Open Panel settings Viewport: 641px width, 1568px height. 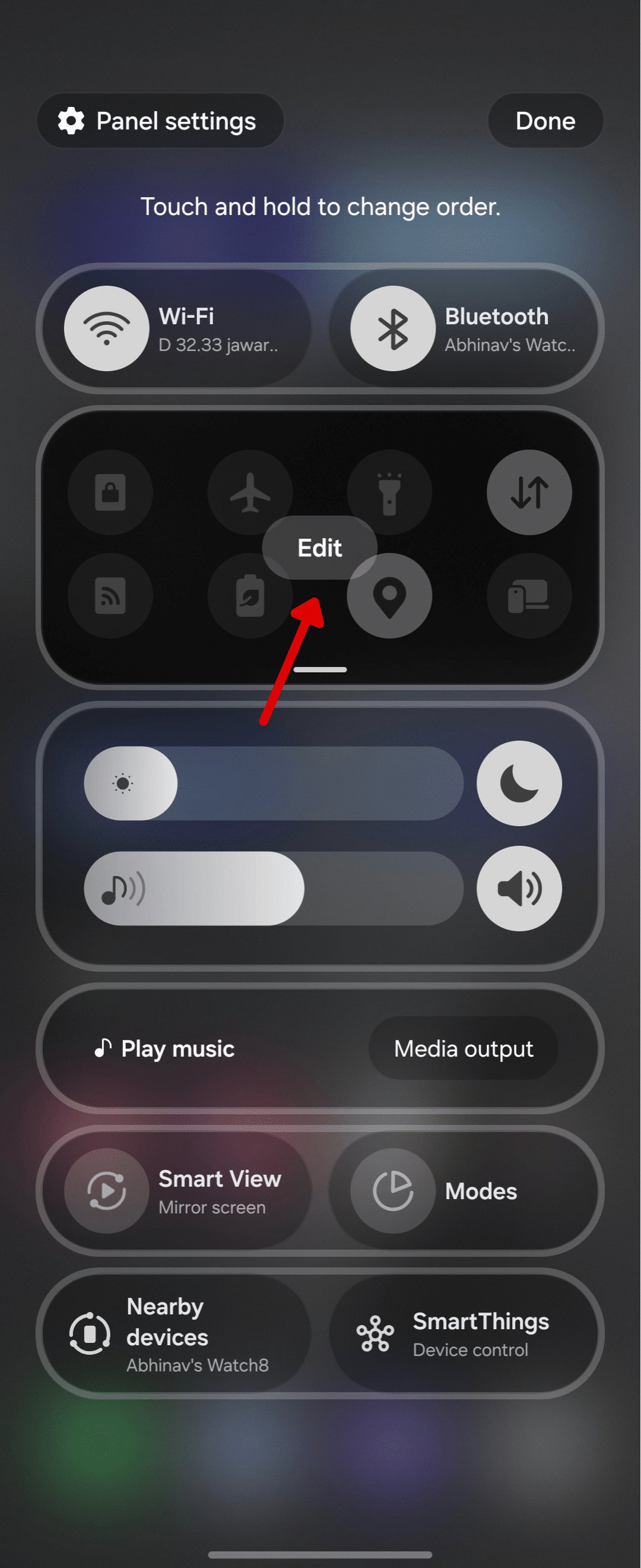pos(160,121)
